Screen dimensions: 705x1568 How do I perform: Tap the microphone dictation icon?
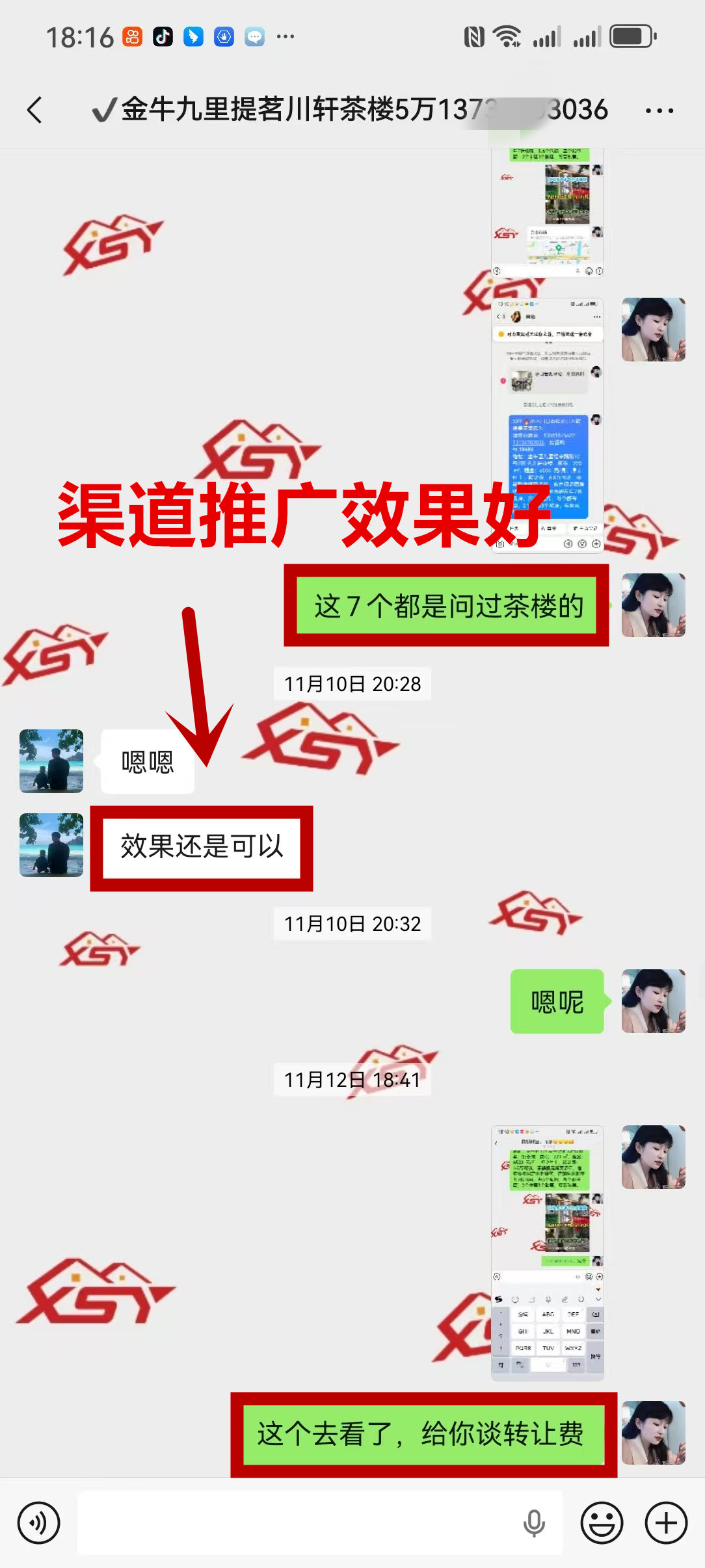coord(534,1522)
